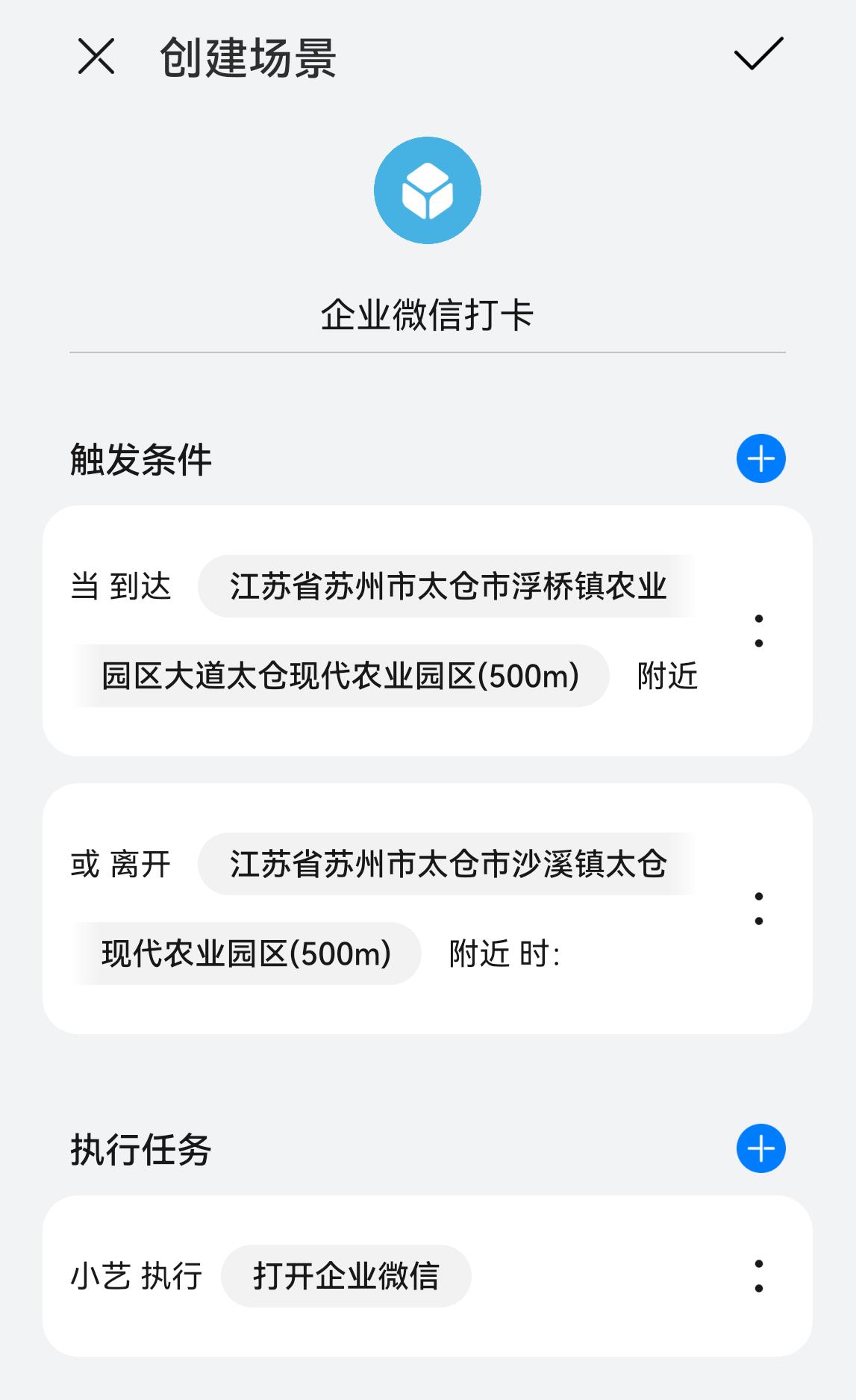Screen dimensions: 856x1400
Task: Tap 附近 on the arrival condition
Action: pos(668,676)
